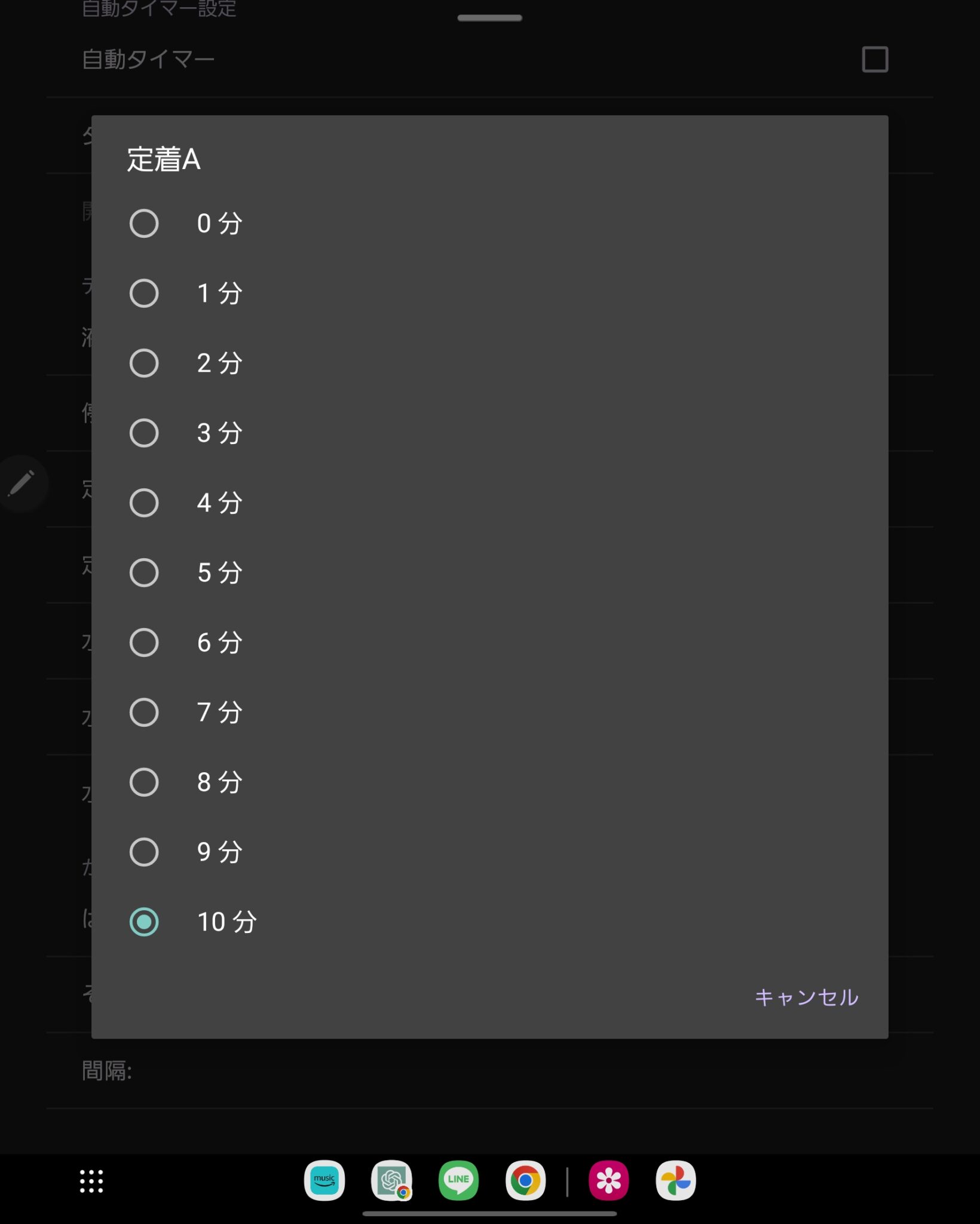Enable the 自動タイマー checkbox
980x1224 pixels.
pos(876,60)
